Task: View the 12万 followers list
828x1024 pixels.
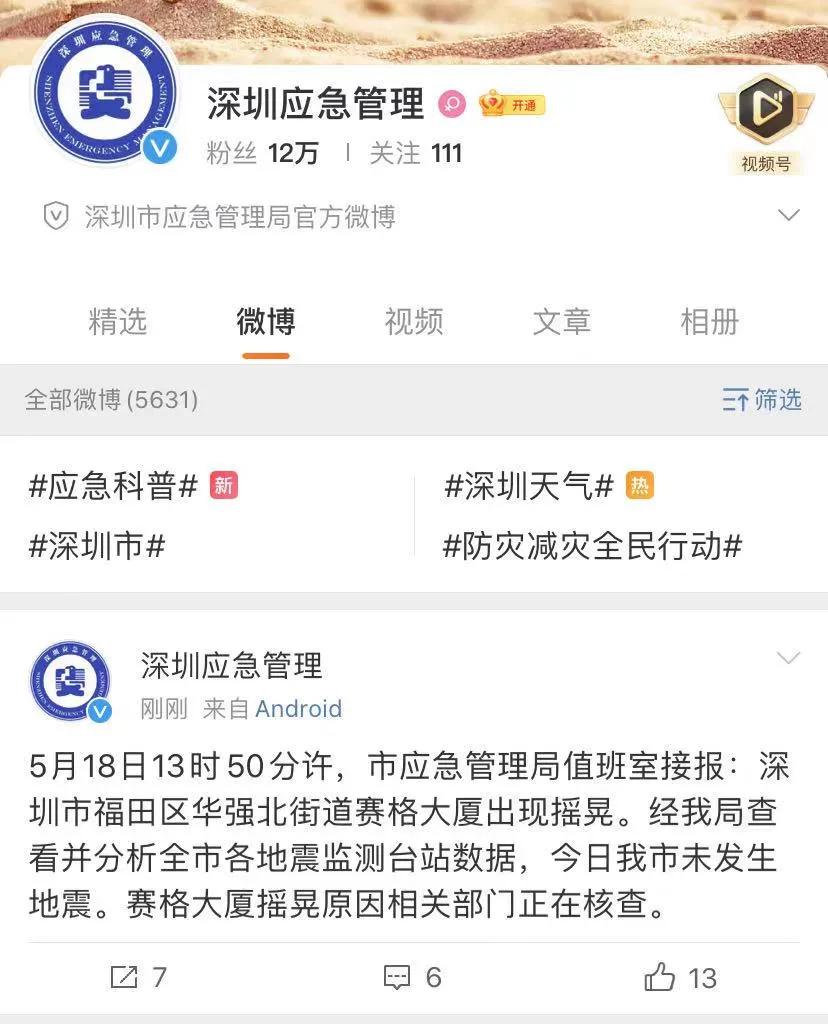Action: [x=263, y=153]
